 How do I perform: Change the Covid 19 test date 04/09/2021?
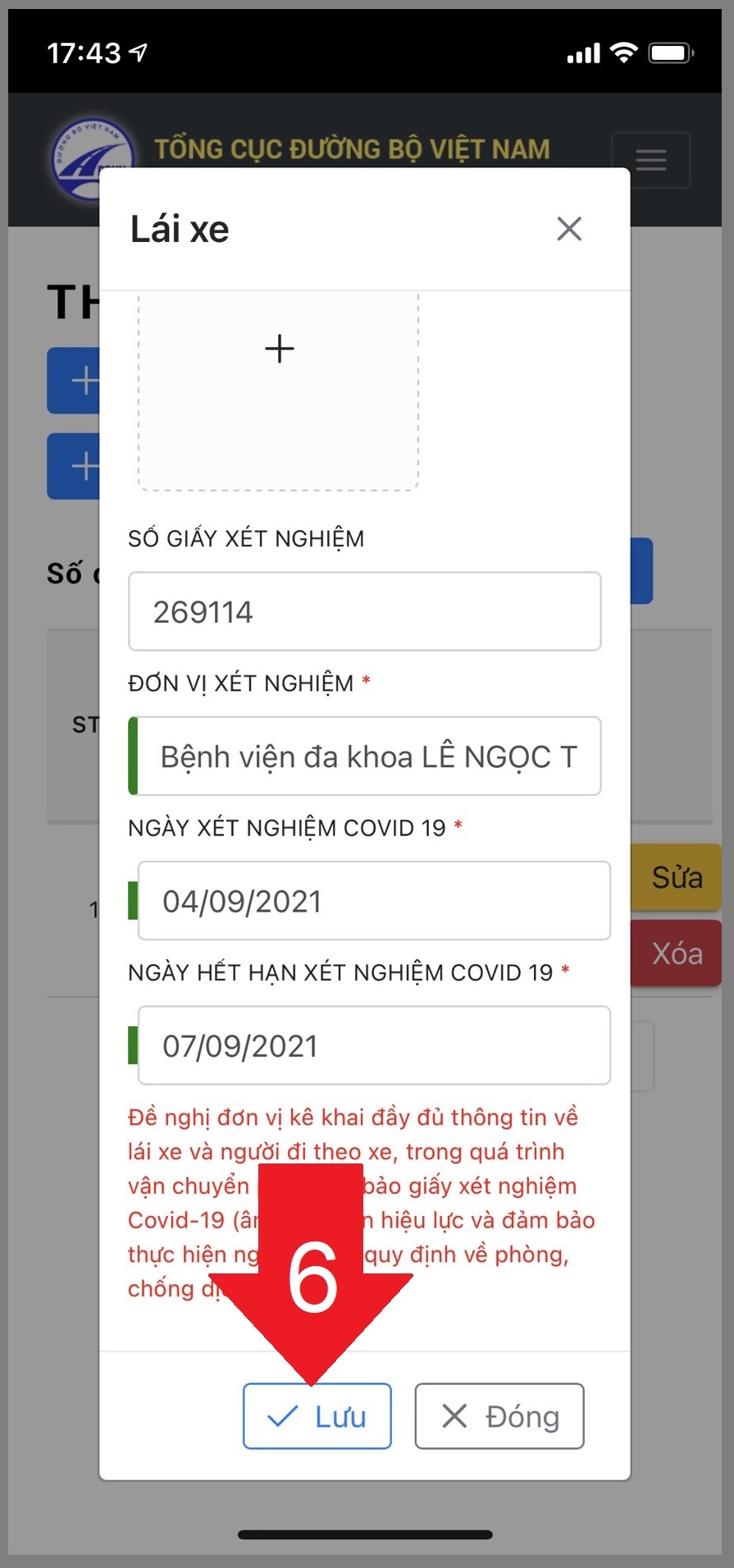point(374,900)
